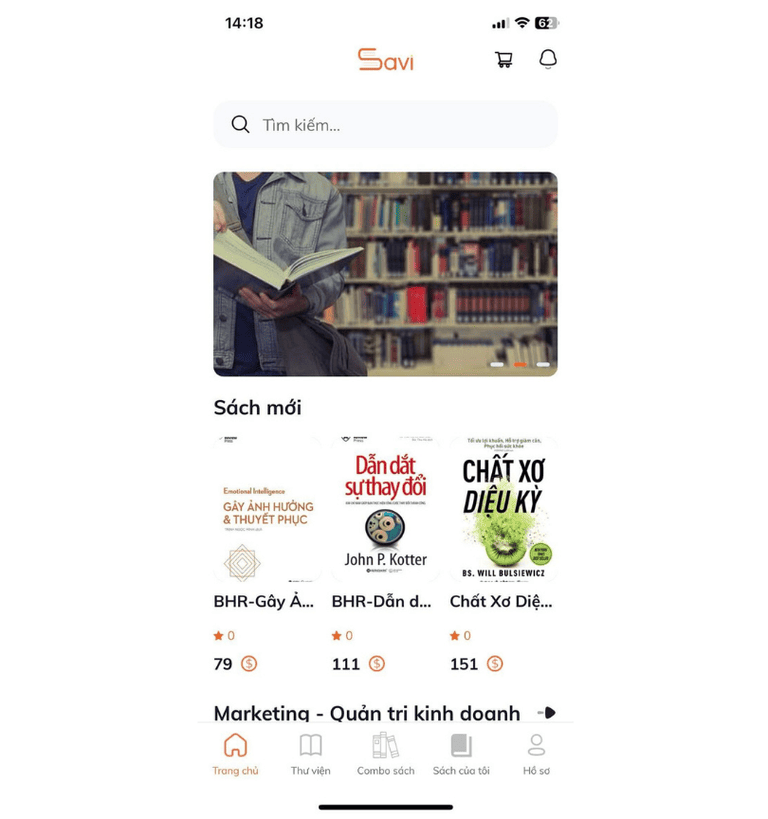Select the Chất Xơ Diệu Kỳ book
Screen dimensions: 768x819
coord(502,510)
